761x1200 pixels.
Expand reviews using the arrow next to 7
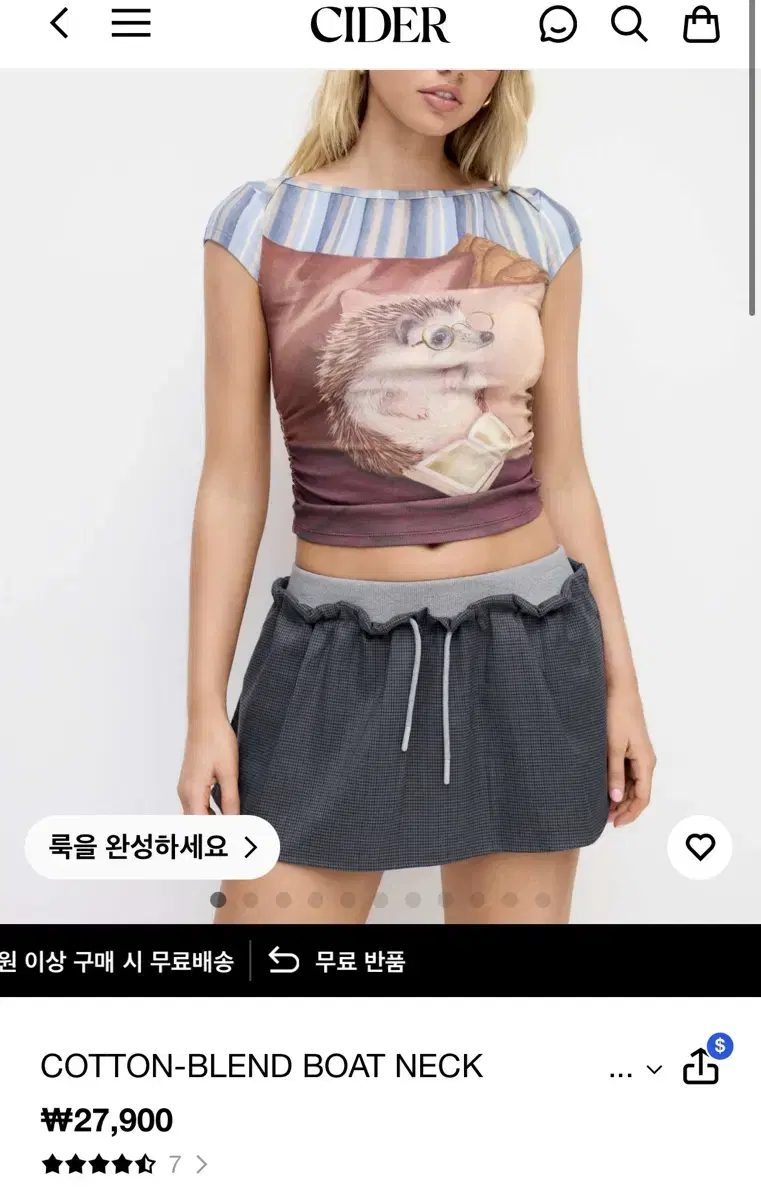pos(202,1164)
